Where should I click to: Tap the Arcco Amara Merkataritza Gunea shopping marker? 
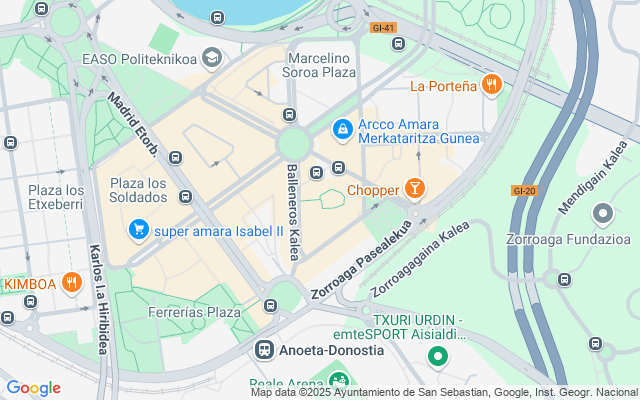point(342,129)
